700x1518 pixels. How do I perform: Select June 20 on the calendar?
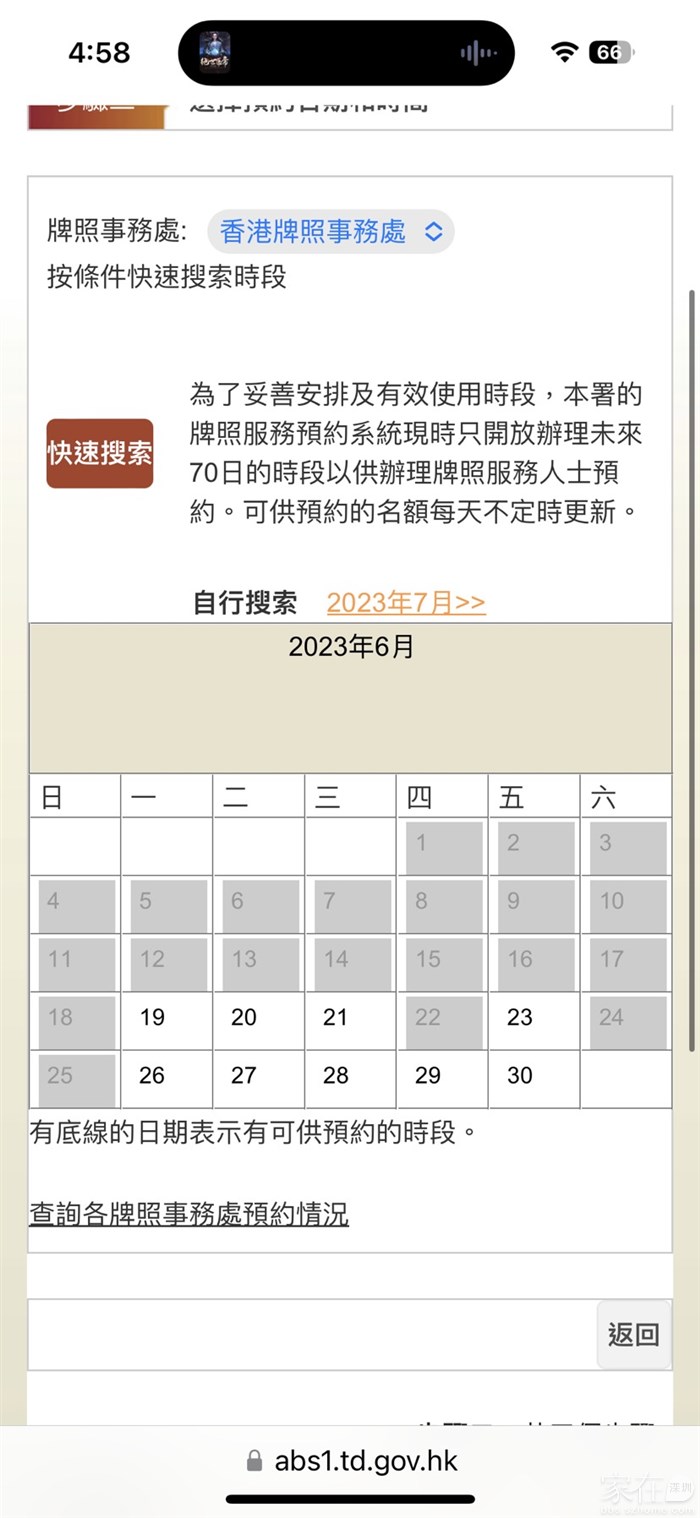(244, 1018)
